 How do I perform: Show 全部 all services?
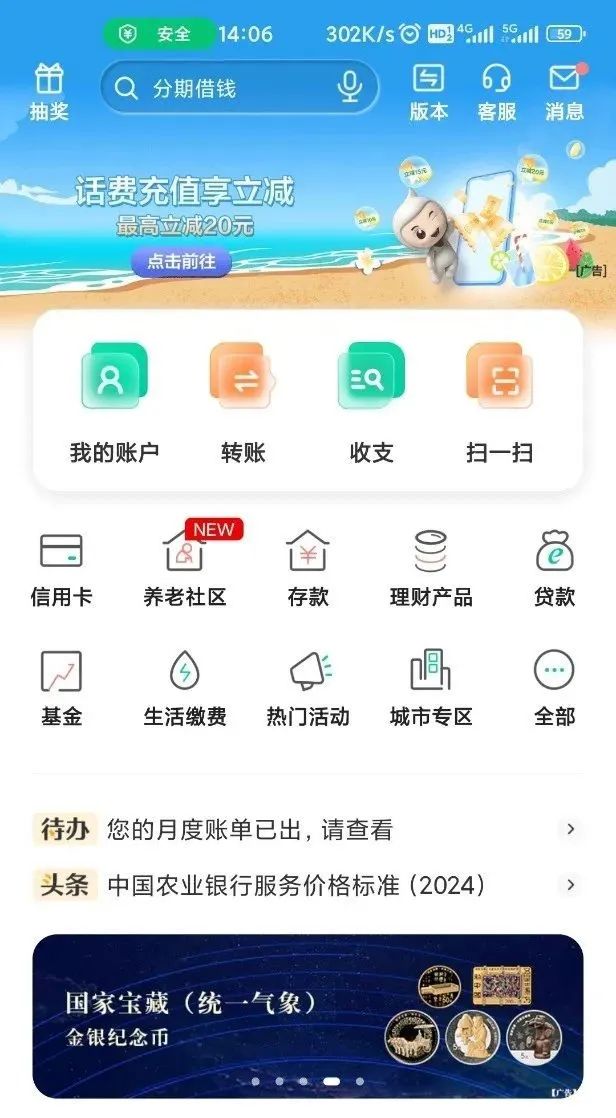pyautogui.click(x=554, y=688)
